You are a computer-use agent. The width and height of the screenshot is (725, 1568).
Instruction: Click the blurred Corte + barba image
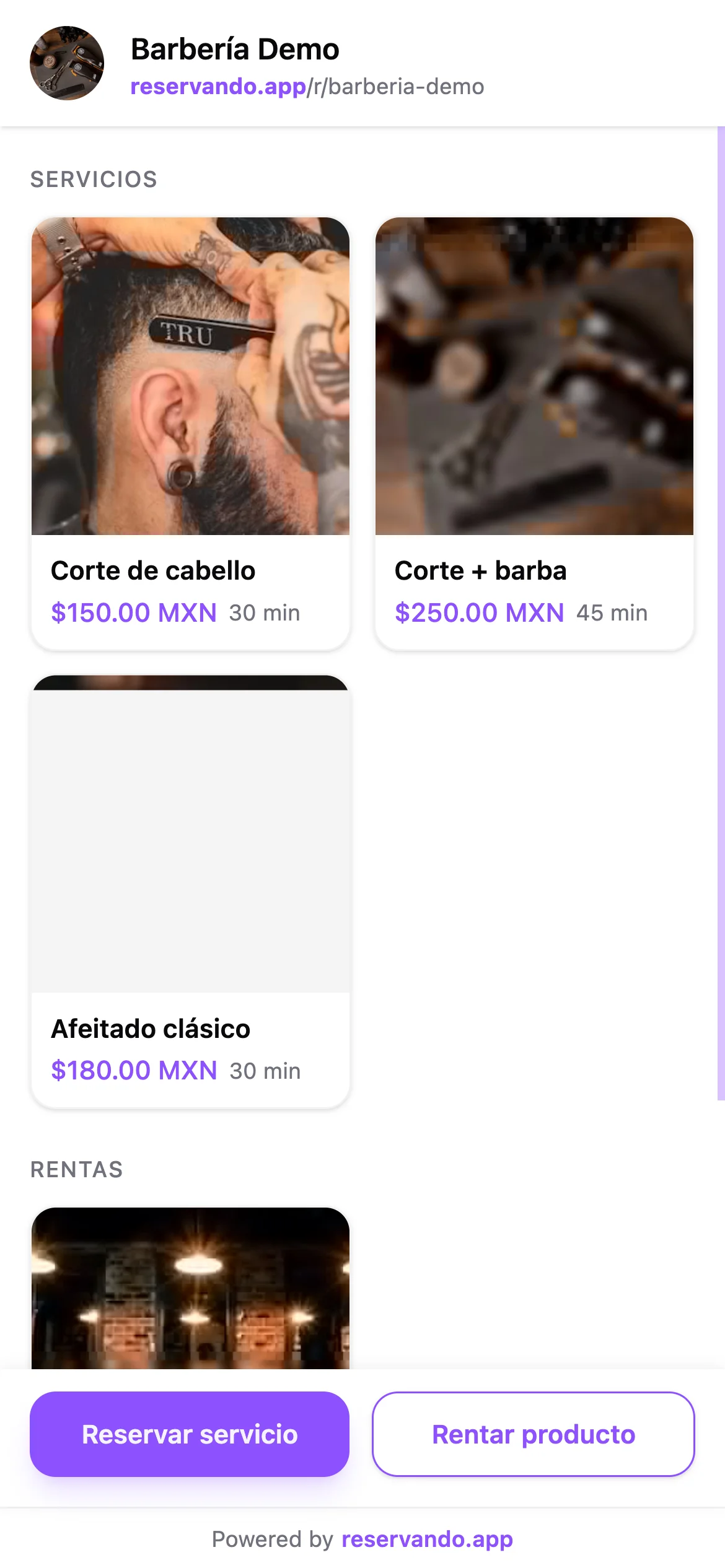[534, 378]
